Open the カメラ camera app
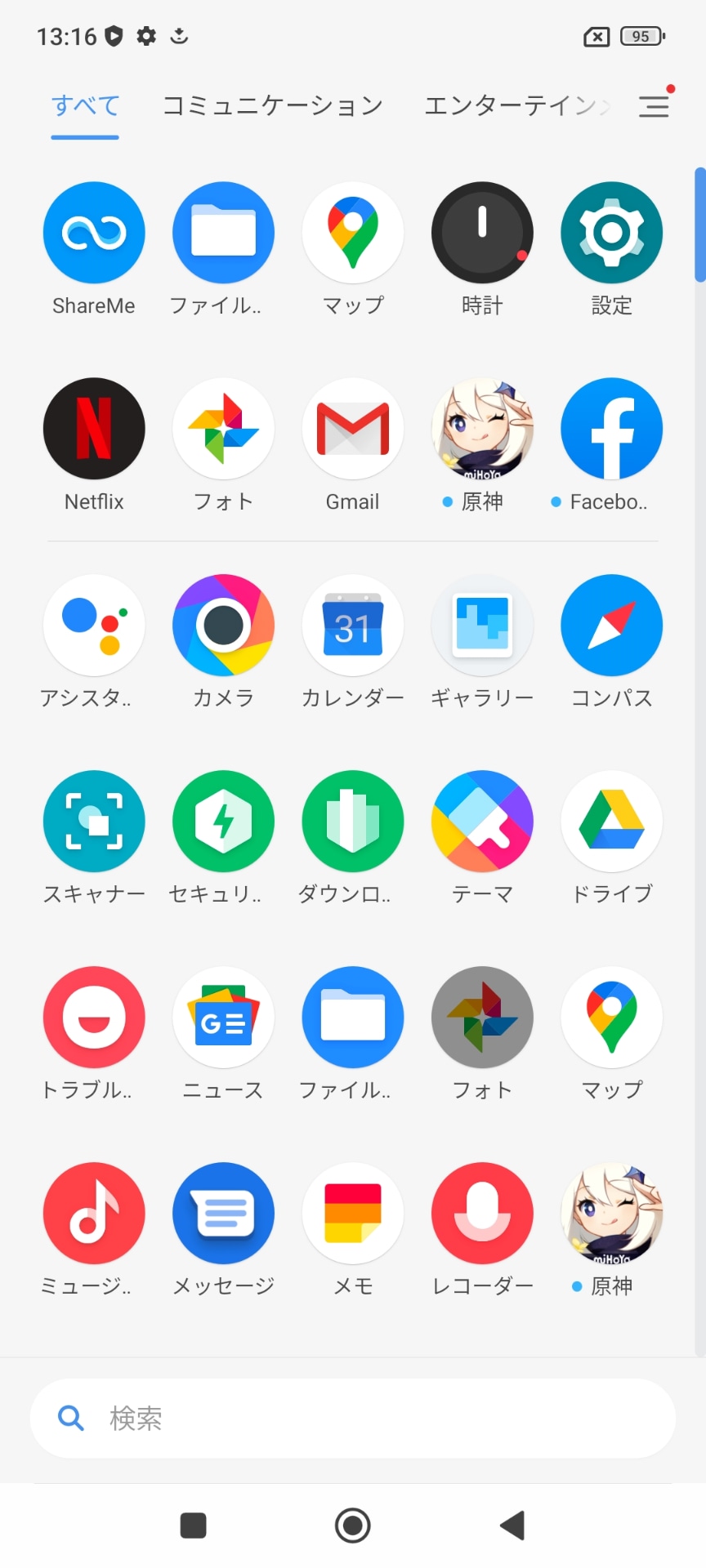Image resolution: width=706 pixels, height=1568 pixels. (x=223, y=625)
